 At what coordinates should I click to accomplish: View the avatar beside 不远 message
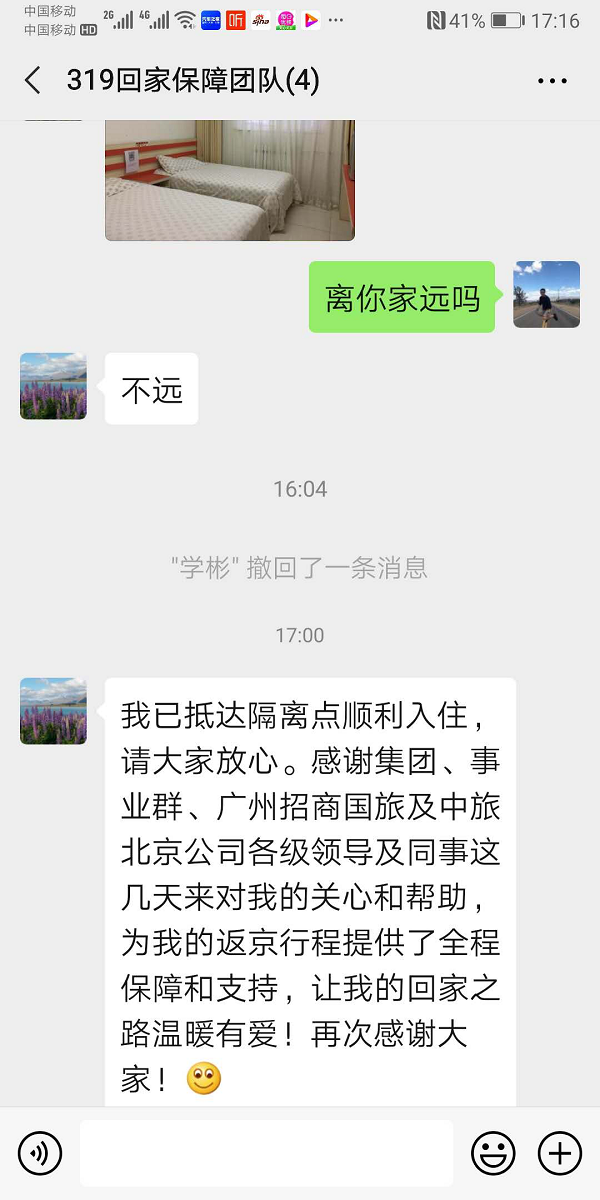click(x=53, y=386)
